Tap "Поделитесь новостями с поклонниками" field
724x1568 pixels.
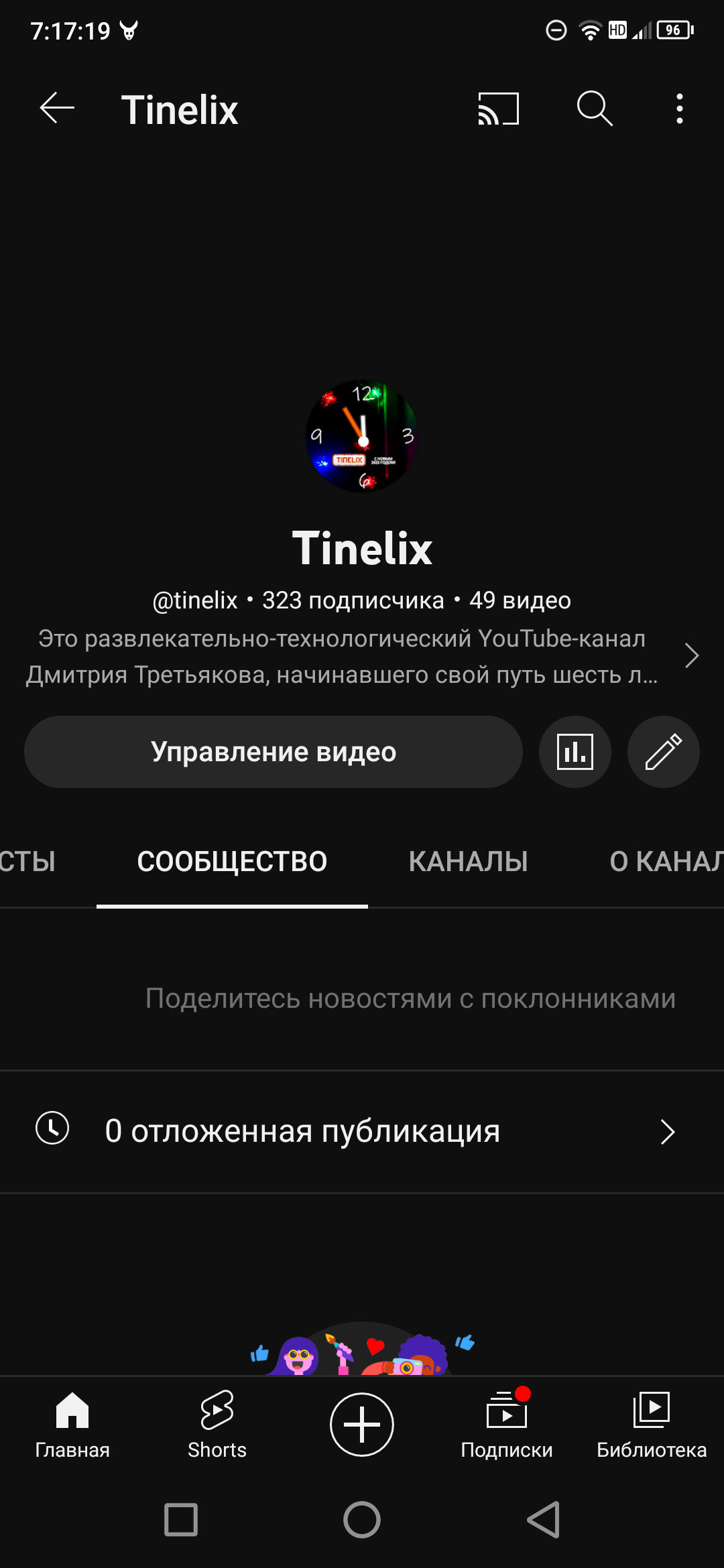(410, 998)
